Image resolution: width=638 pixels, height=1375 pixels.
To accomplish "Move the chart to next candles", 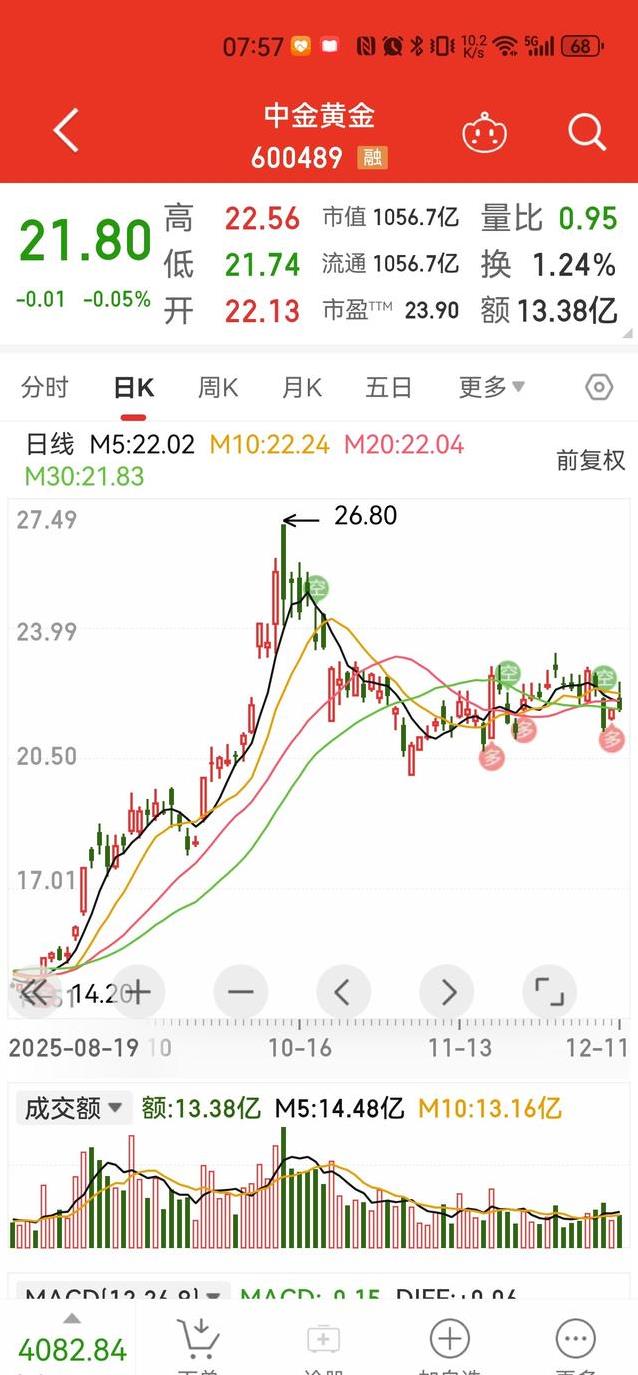I will pos(447,992).
